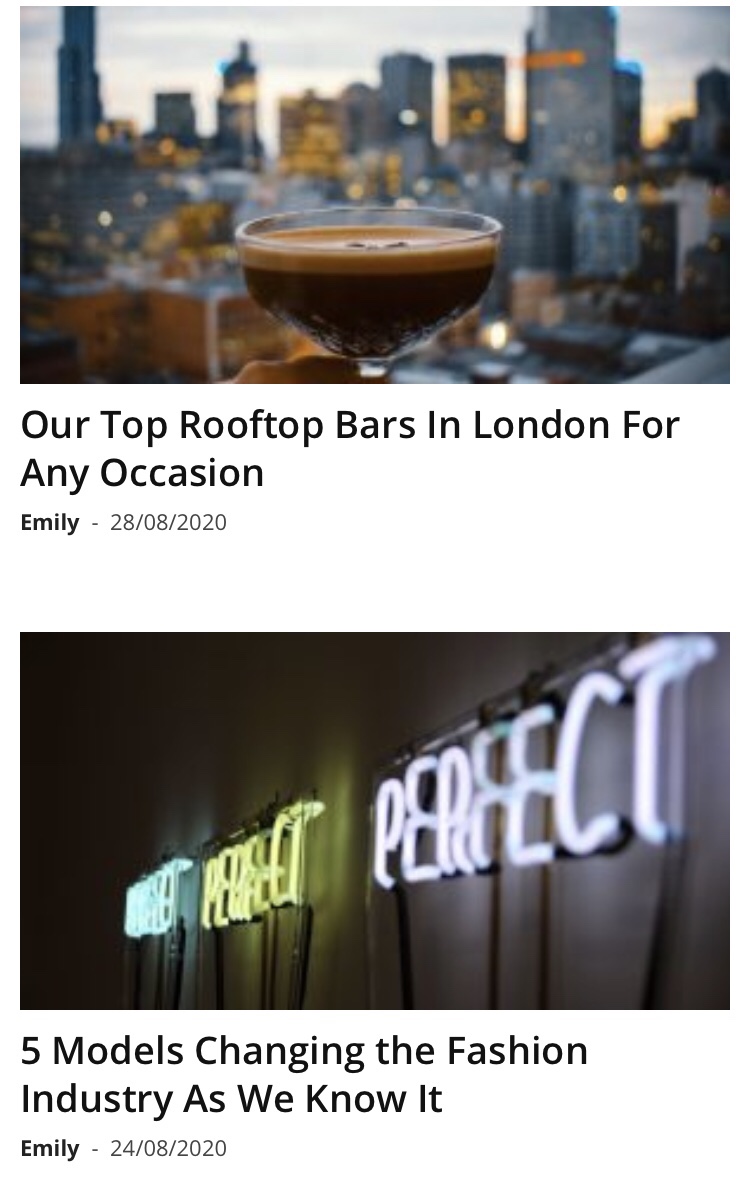Open the neon 'Perfect' sign article image
The width and height of the screenshot is (750, 1177).
(374, 820)
